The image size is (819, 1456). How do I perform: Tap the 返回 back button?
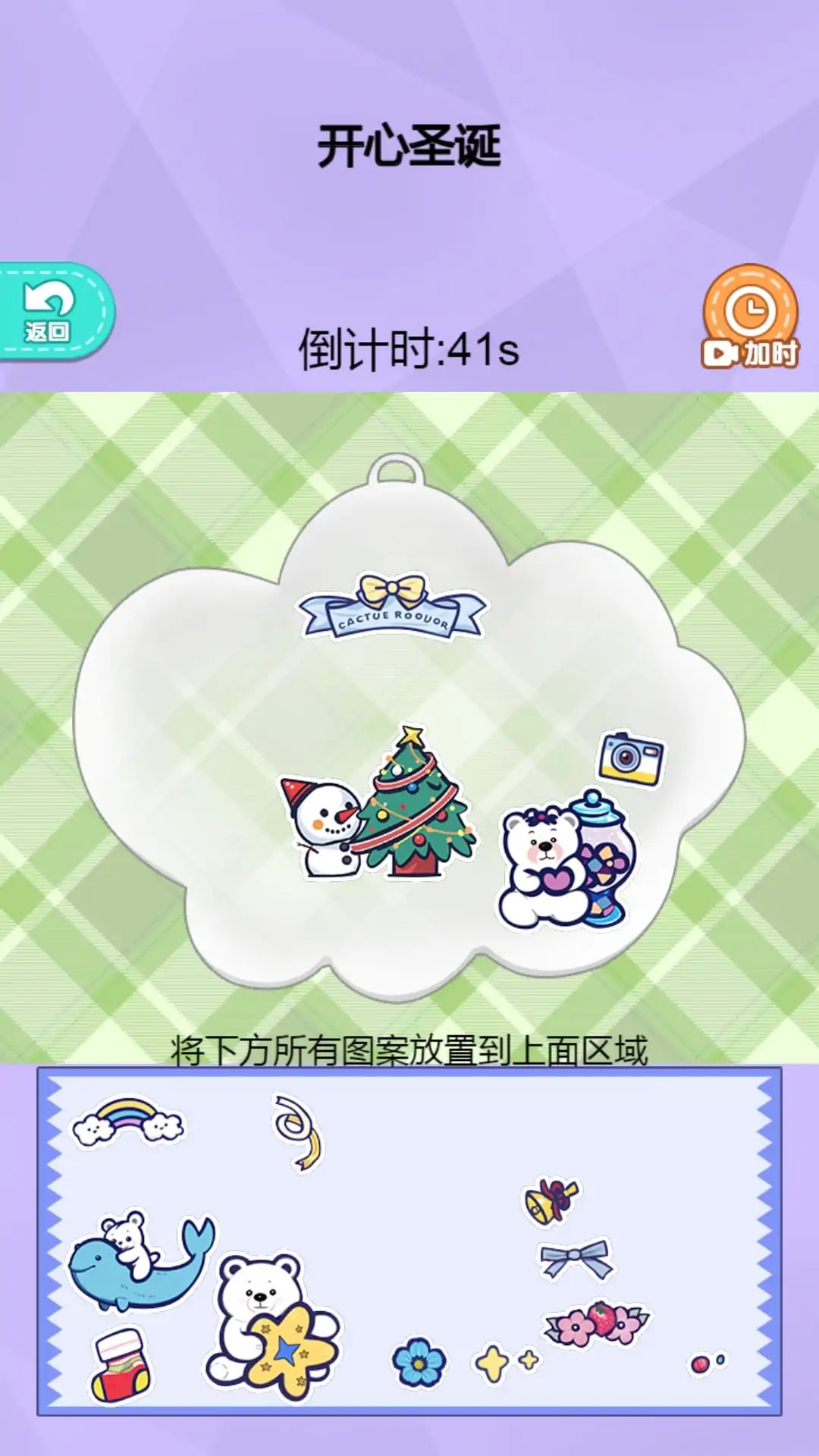(x=53, y=311)
